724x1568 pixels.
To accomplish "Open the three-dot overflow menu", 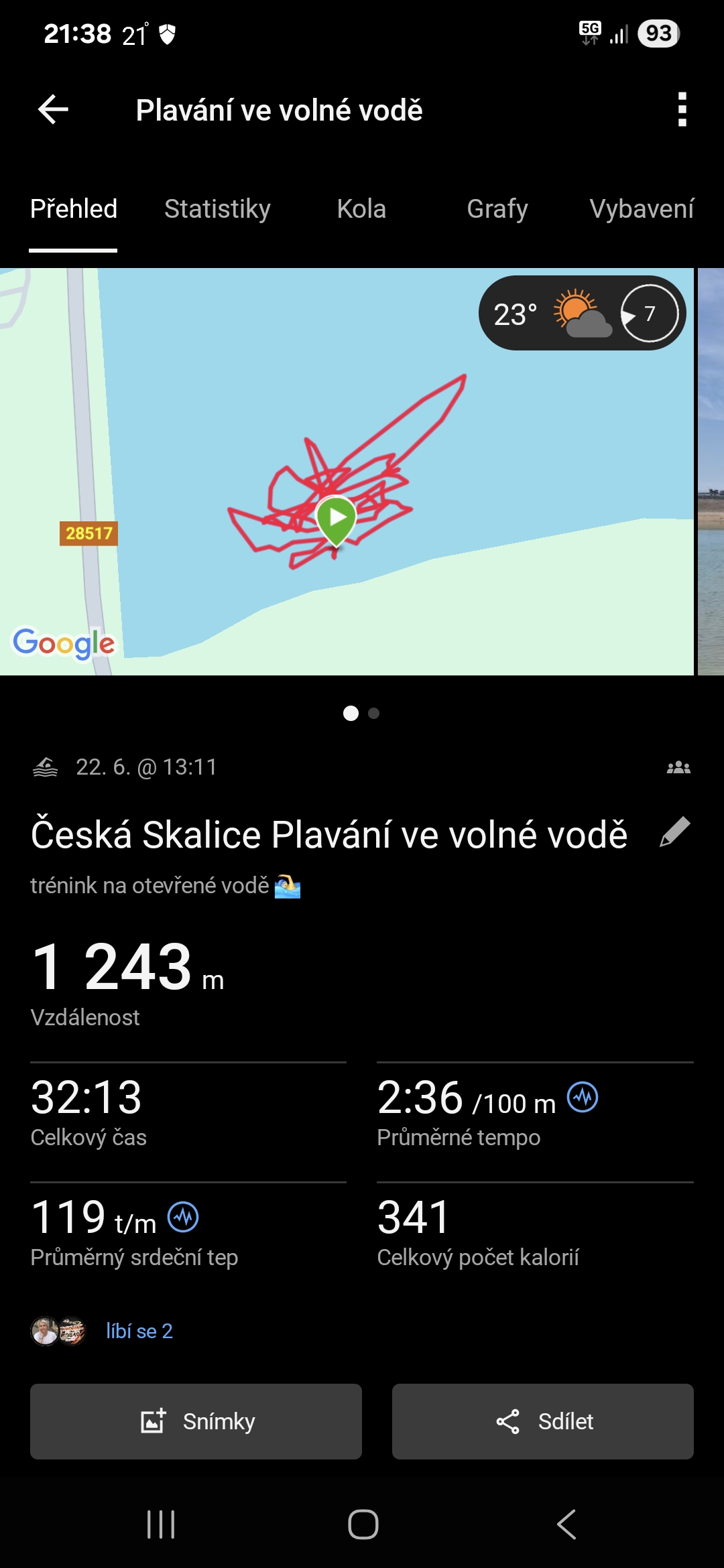I will (x=682, y=110).
